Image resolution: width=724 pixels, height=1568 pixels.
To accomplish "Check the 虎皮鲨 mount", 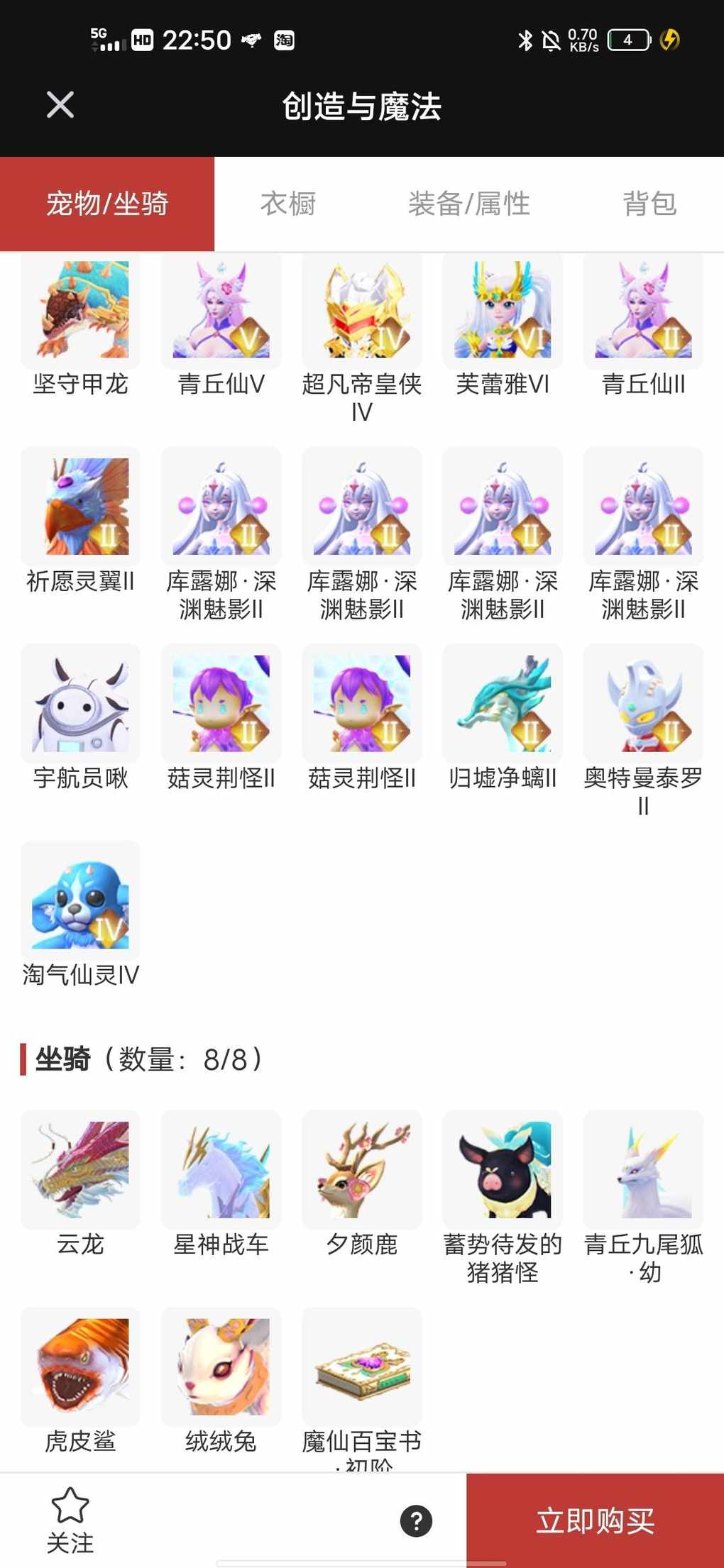I will (80, 1367).
